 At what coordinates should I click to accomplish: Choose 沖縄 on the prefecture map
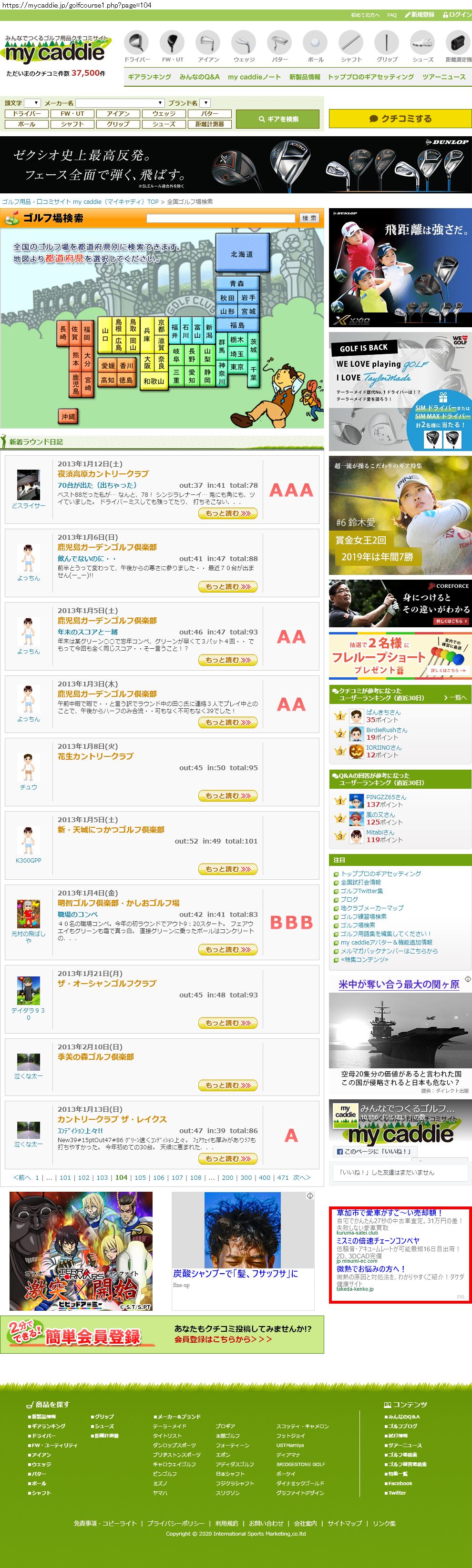68,416
